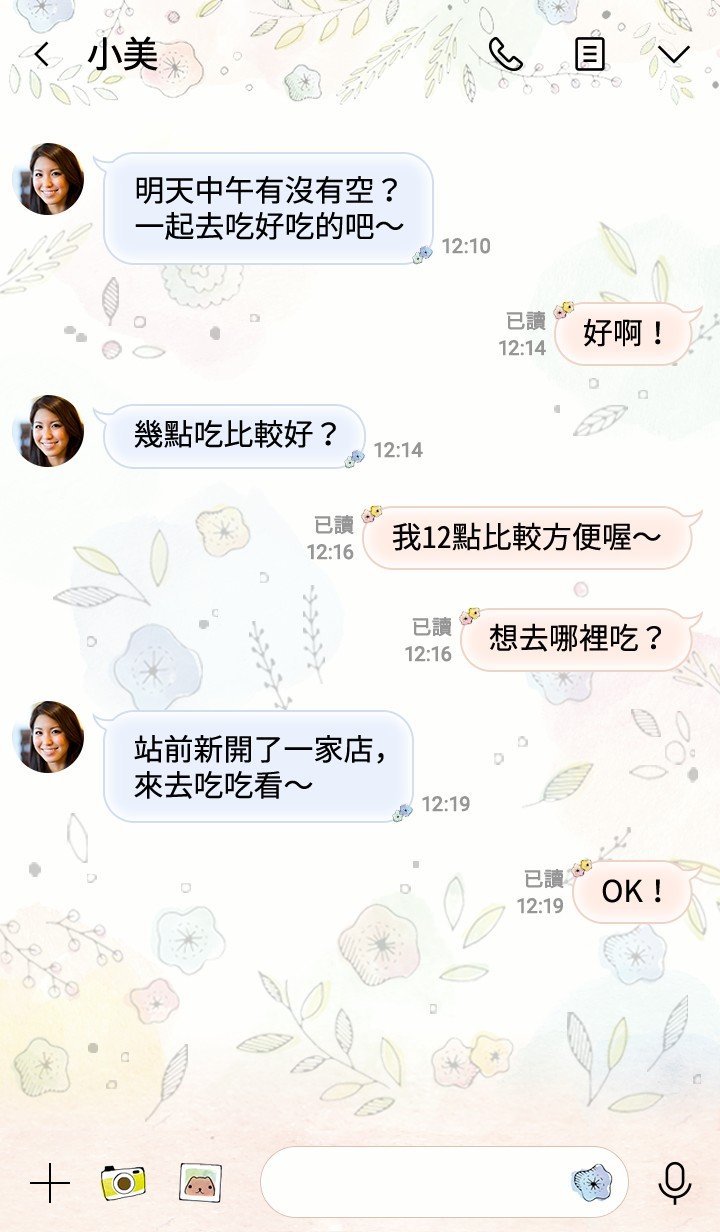Screen dimensions: 720x1232
Task: Tap 小美's avatar next to her first message
Action: [48, 180]
